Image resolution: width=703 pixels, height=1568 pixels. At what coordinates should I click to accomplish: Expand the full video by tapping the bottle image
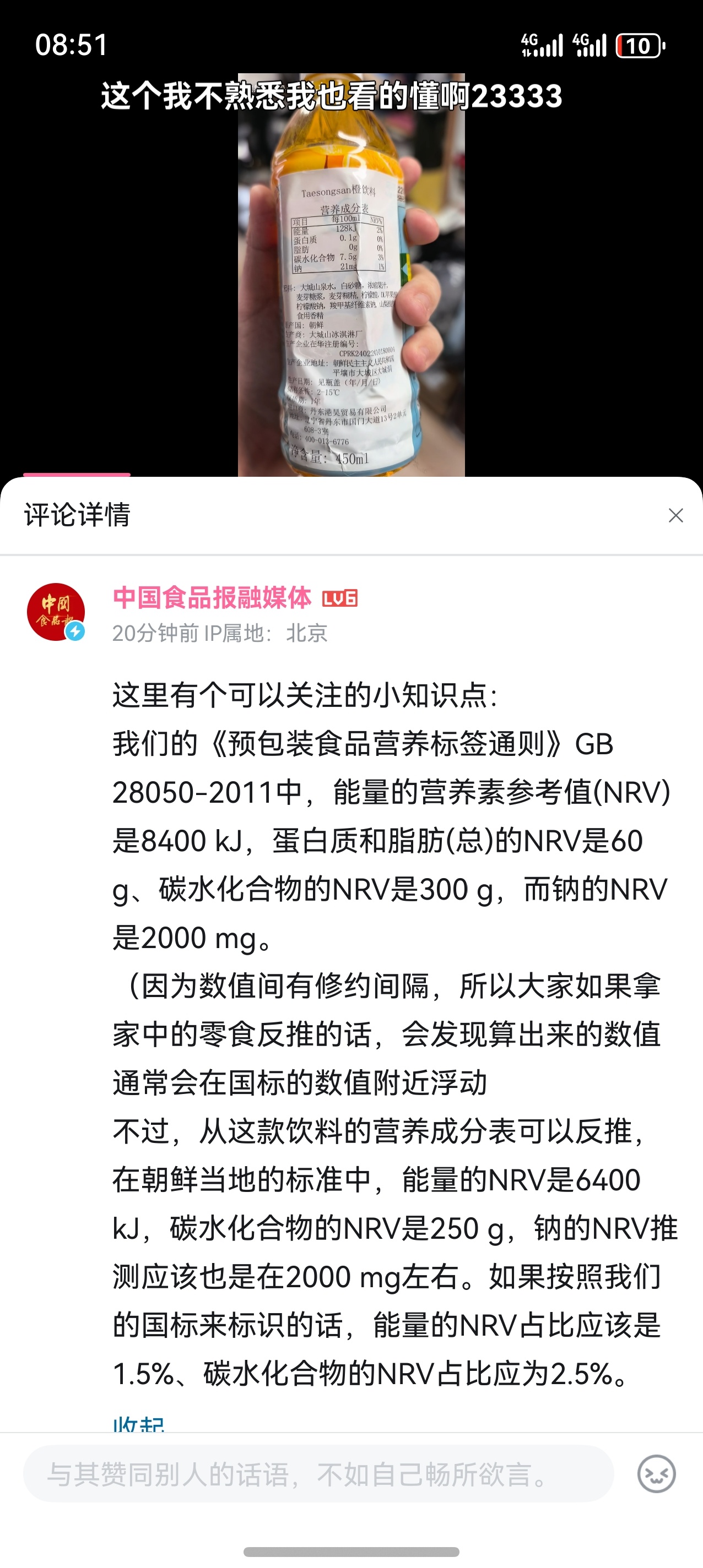click(350, 274)
